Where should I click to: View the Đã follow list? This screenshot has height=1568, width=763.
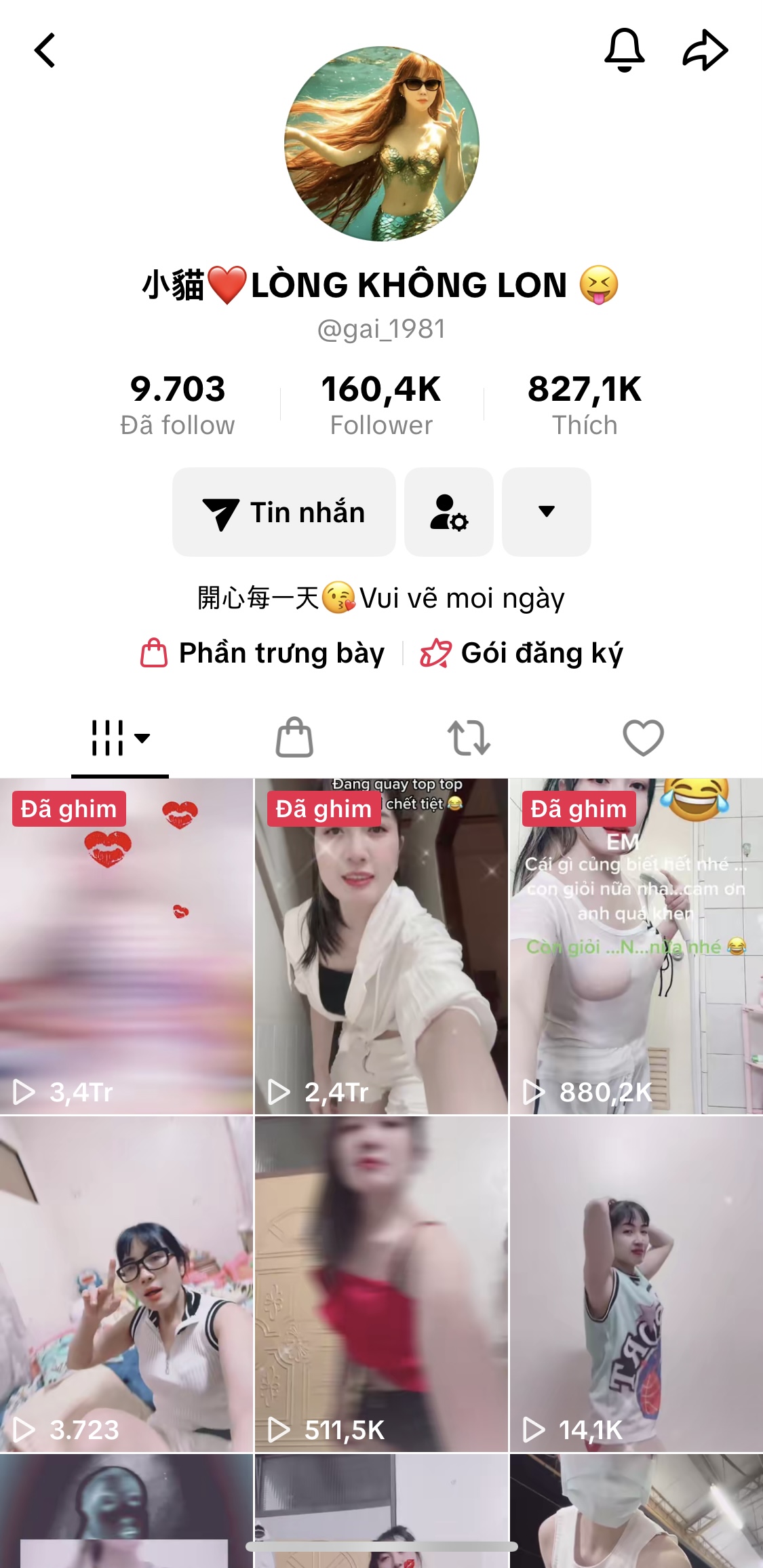tap(178, 405)
